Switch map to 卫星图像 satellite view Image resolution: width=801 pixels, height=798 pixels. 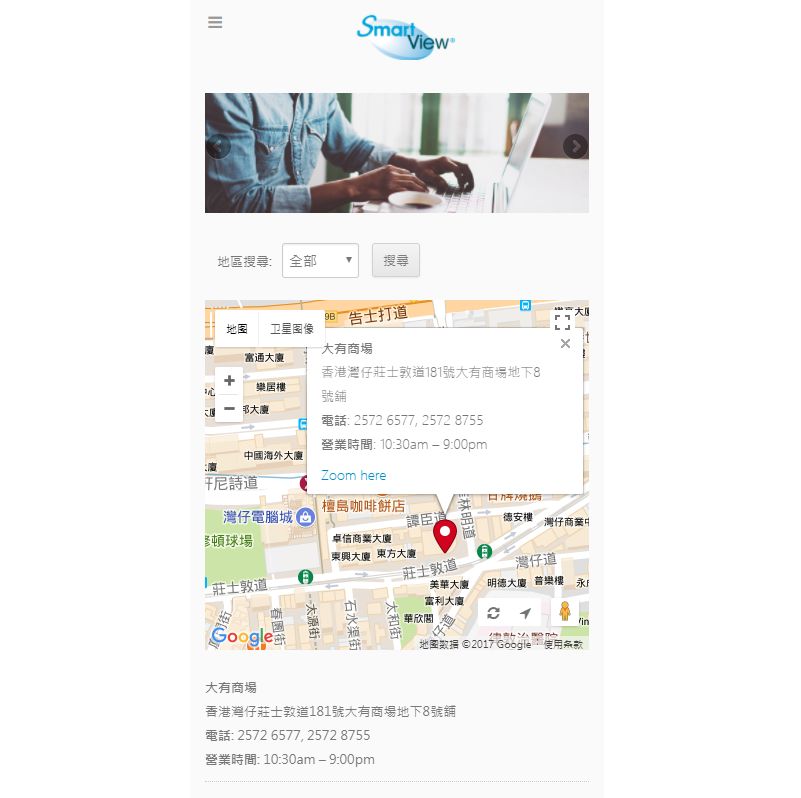pyautogui.click(x=292, y=329)
